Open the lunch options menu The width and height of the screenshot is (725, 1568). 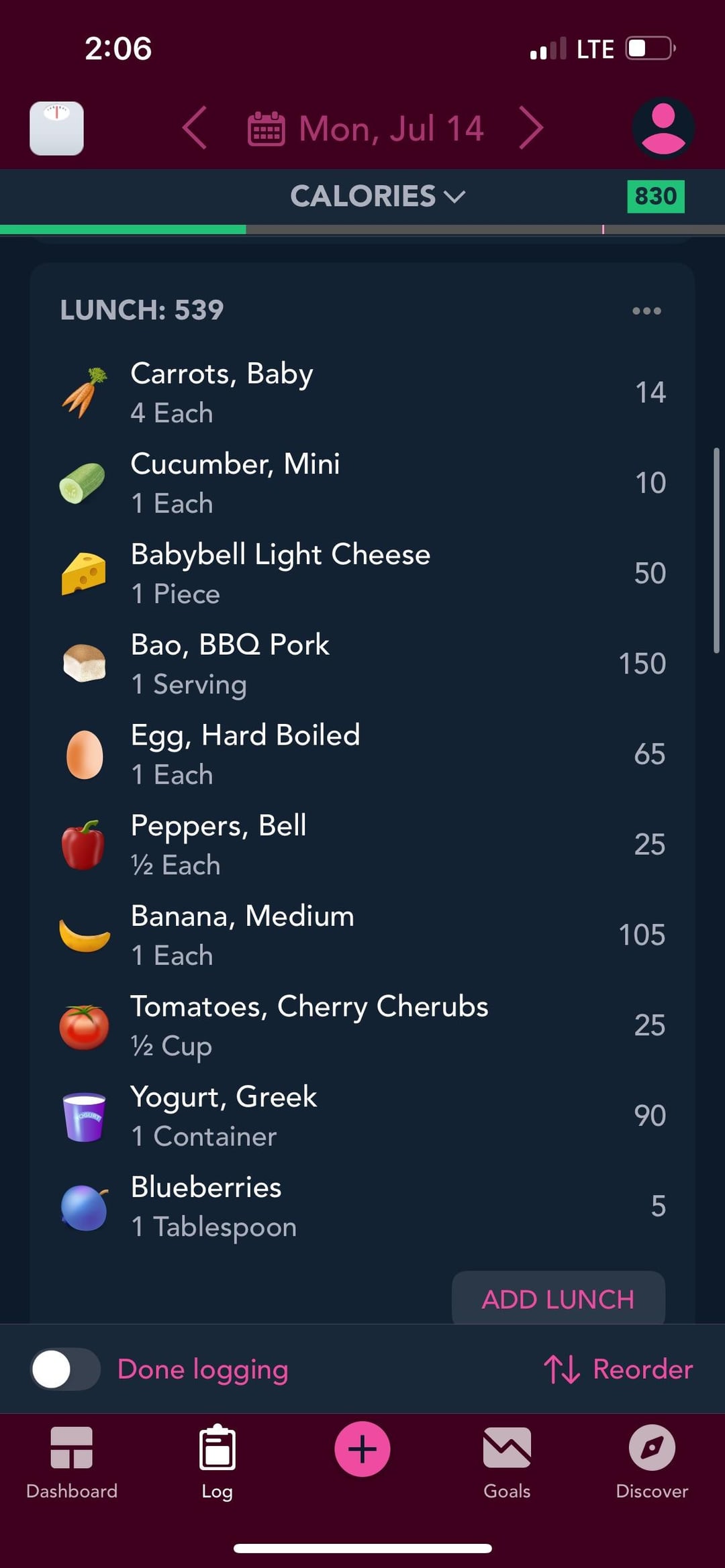pos(646,311)
